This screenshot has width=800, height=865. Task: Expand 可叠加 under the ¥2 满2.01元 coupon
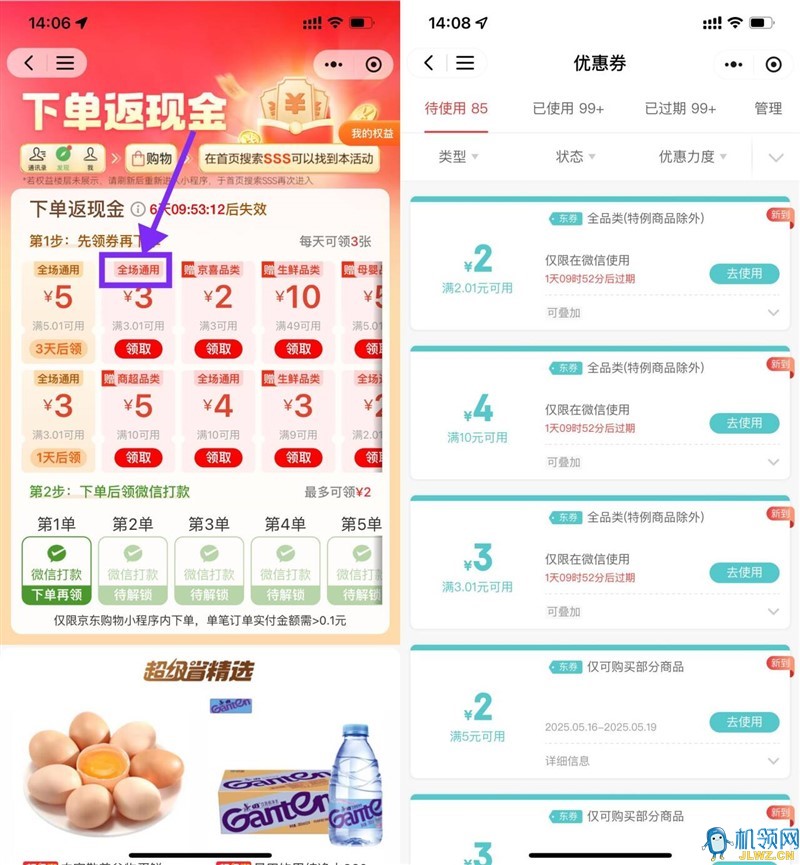click(x=773, y=313)
